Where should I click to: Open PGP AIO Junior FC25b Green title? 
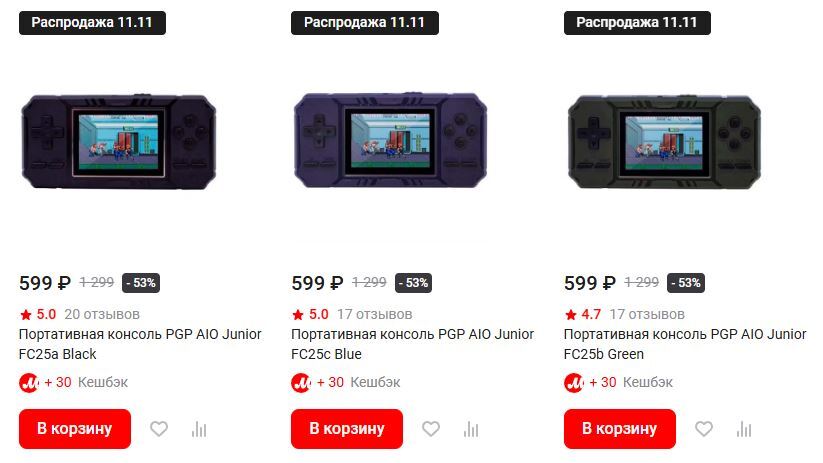click(685, 344)
